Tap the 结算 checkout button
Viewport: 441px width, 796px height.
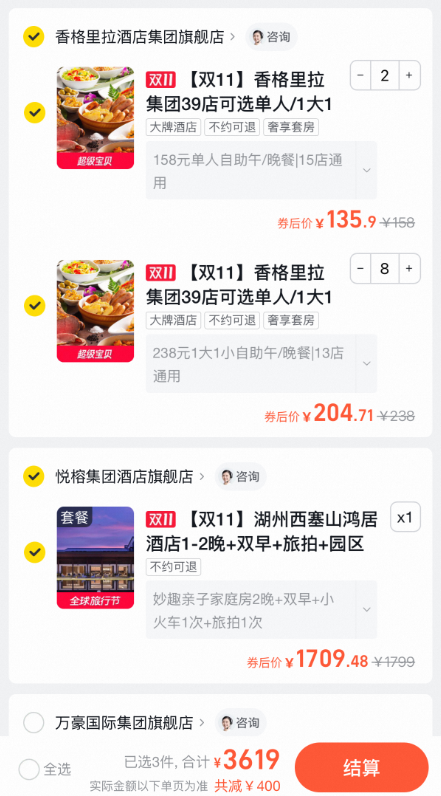click(361, 768)
